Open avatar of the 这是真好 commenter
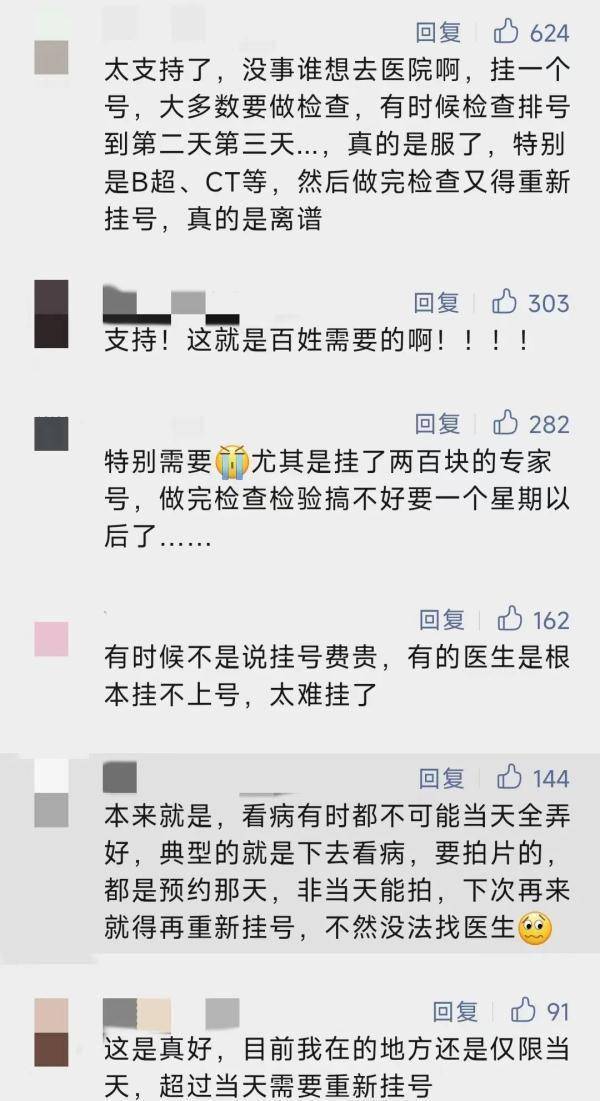 (52, 1032)
